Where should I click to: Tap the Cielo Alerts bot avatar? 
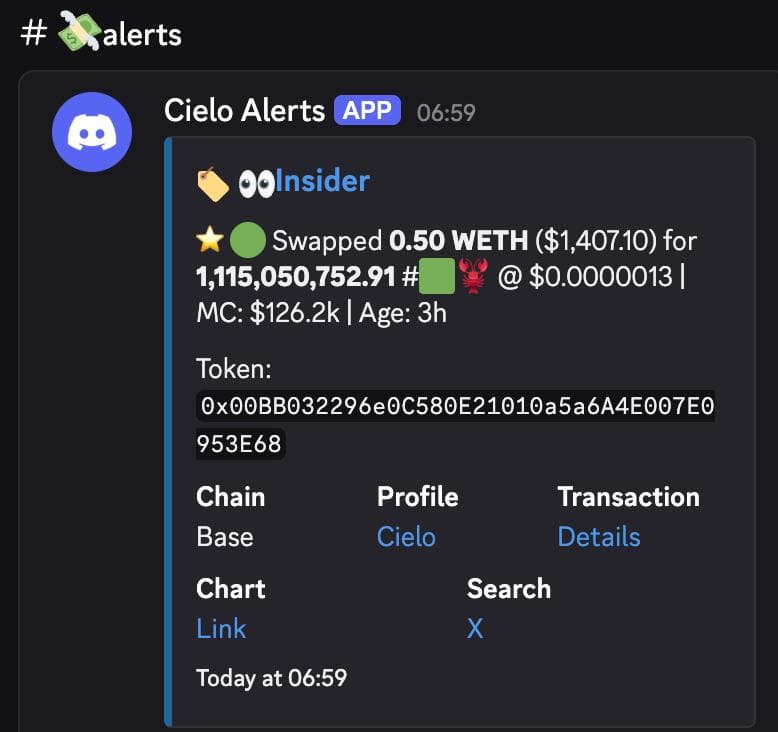click(x=92, y=133)
